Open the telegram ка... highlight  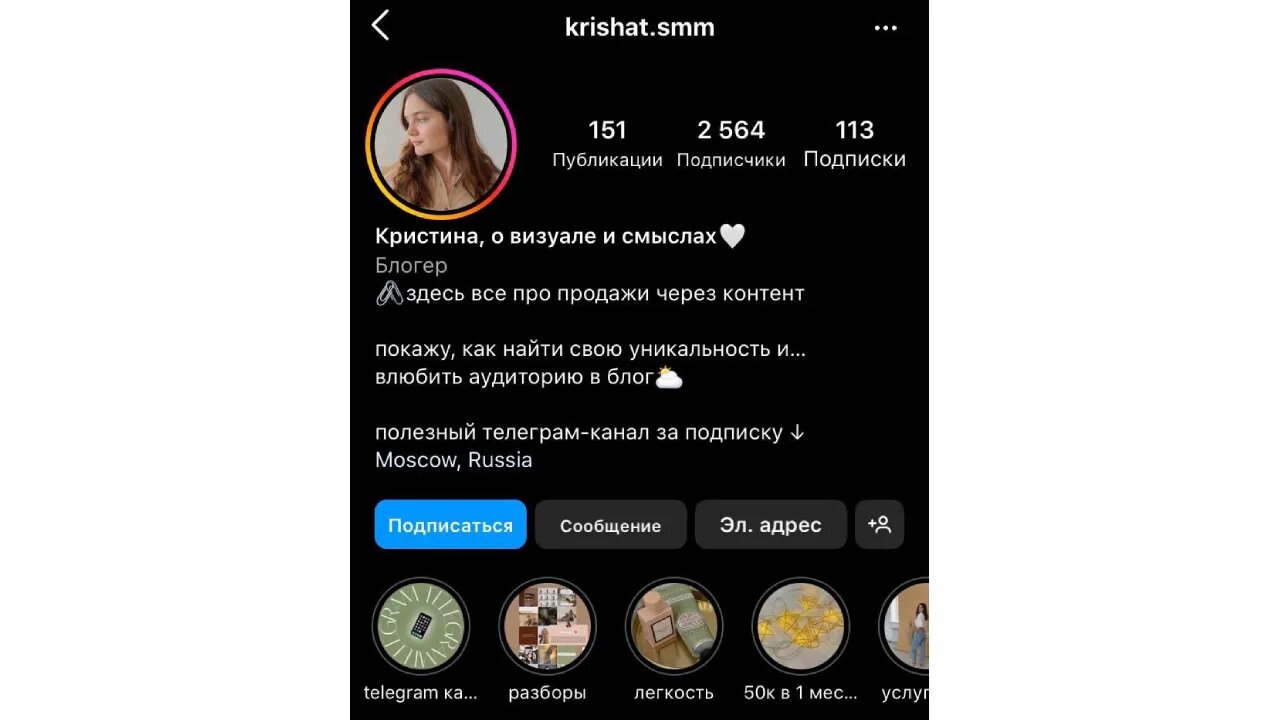(x=421, y=627)
